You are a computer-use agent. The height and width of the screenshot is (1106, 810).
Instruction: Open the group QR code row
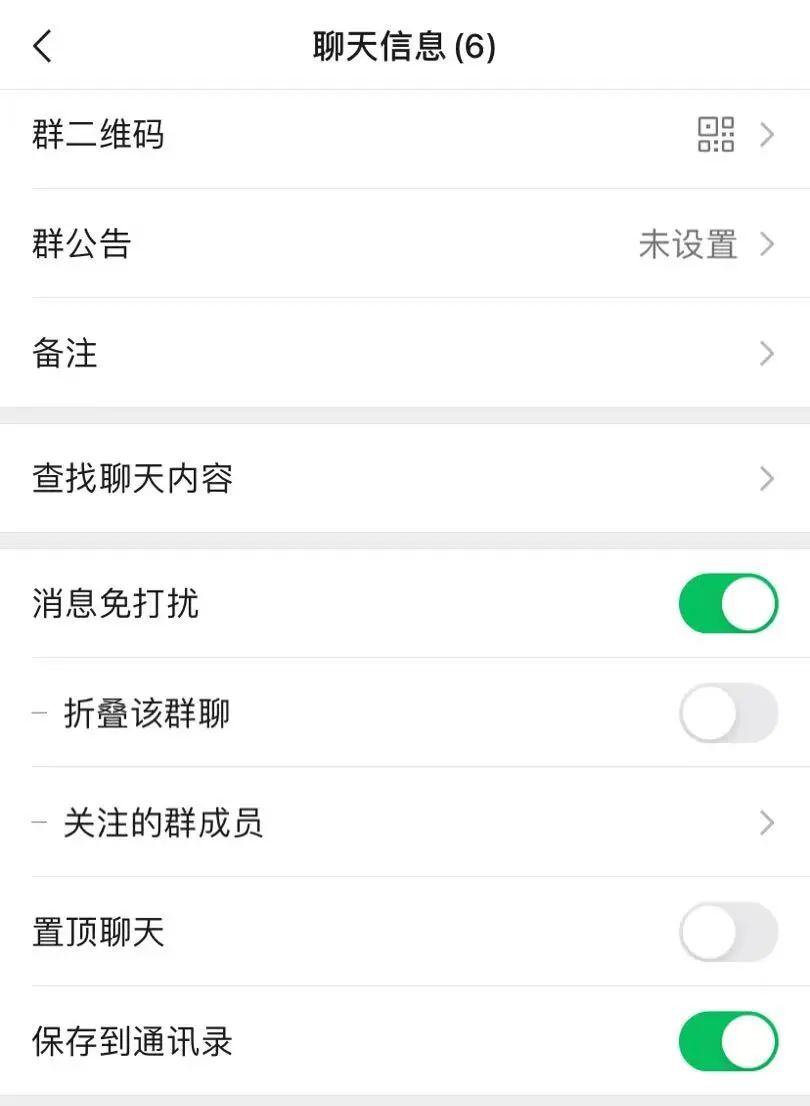pos(404,135)
